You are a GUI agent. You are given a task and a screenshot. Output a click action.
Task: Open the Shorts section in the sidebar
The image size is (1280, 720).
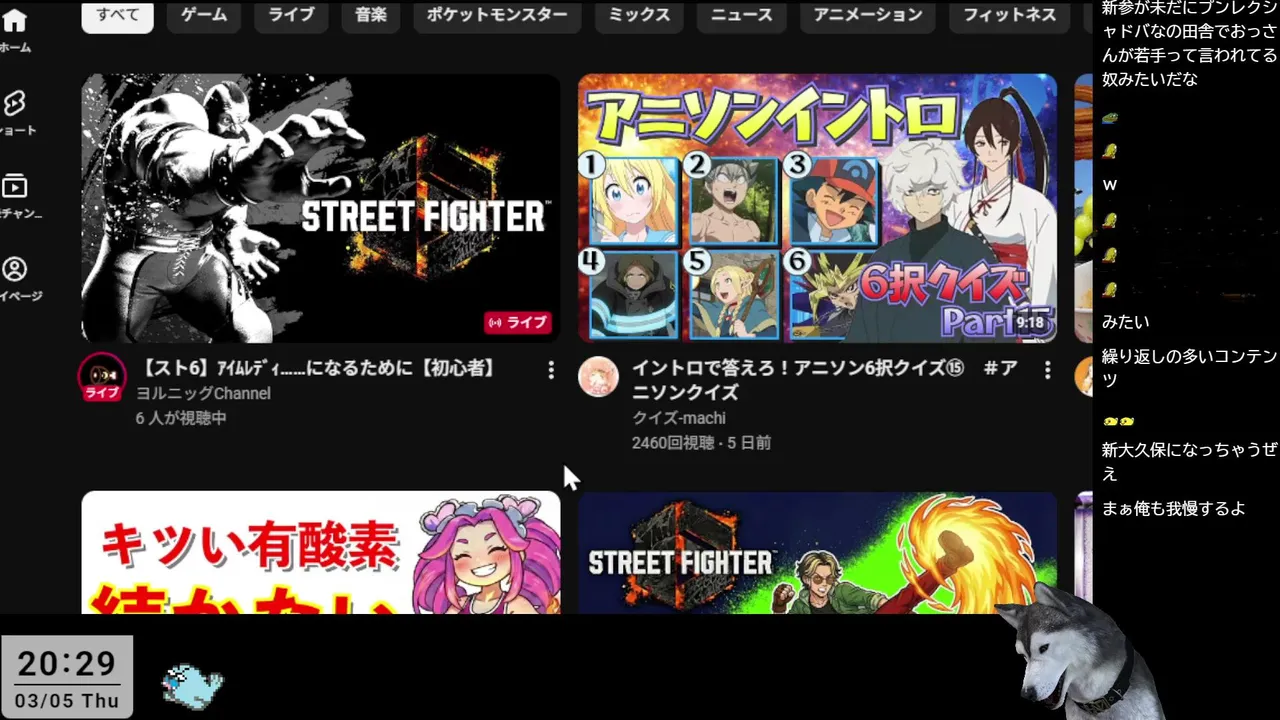pos(14,112)
